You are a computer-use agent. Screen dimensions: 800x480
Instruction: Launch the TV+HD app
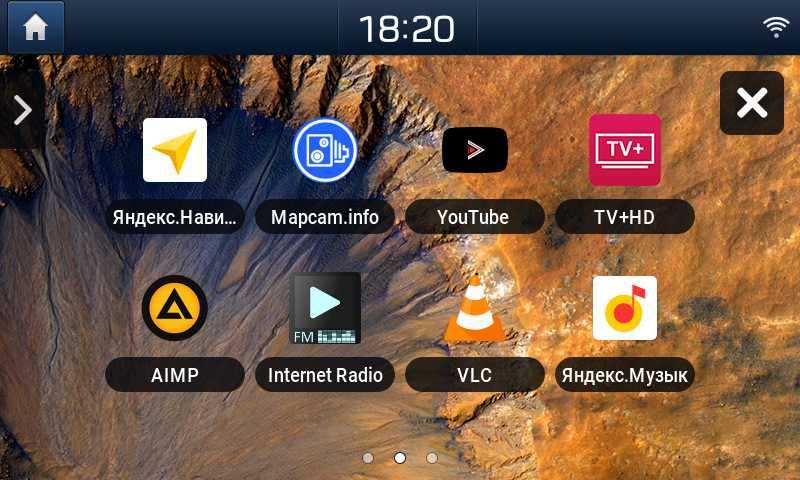point(624,150)
